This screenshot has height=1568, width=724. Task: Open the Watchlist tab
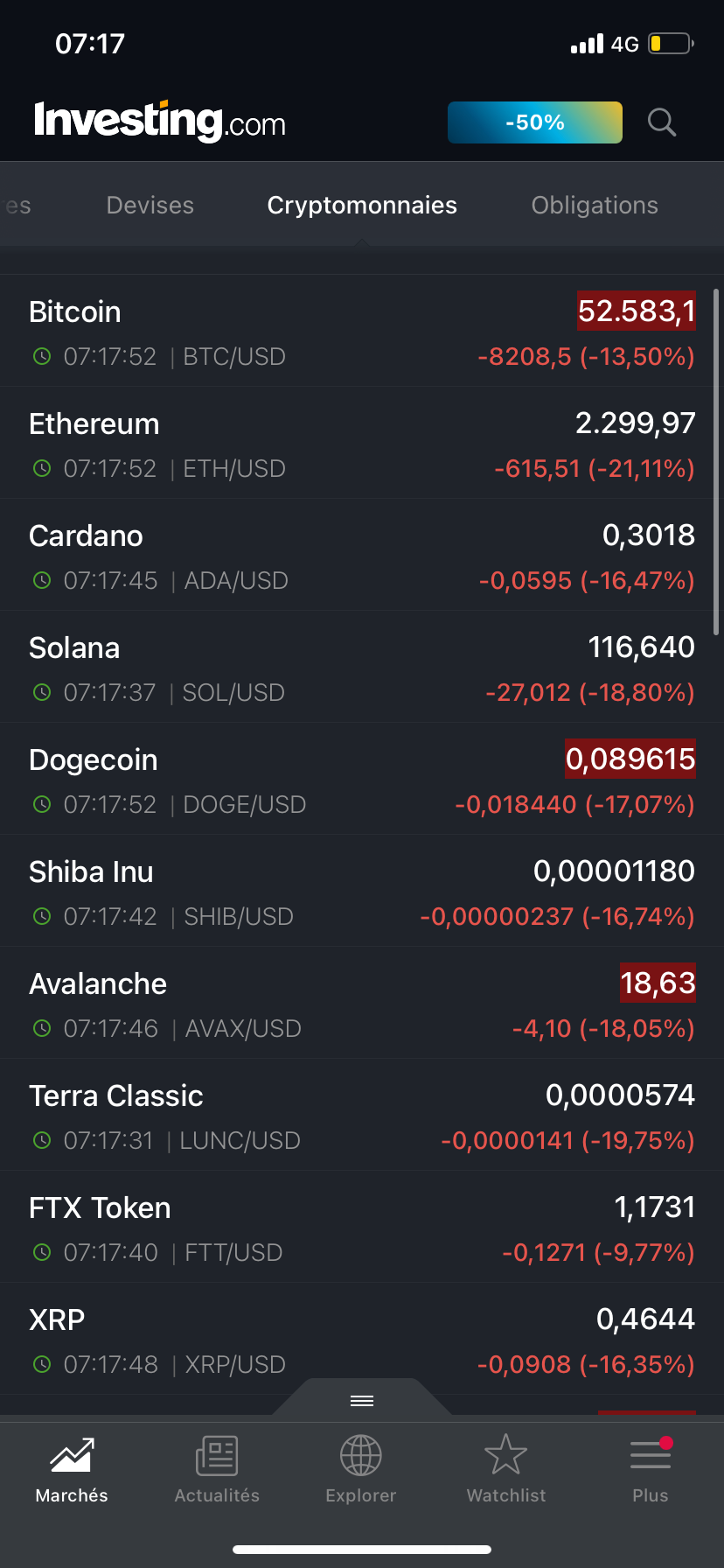tap(506, 1470)
